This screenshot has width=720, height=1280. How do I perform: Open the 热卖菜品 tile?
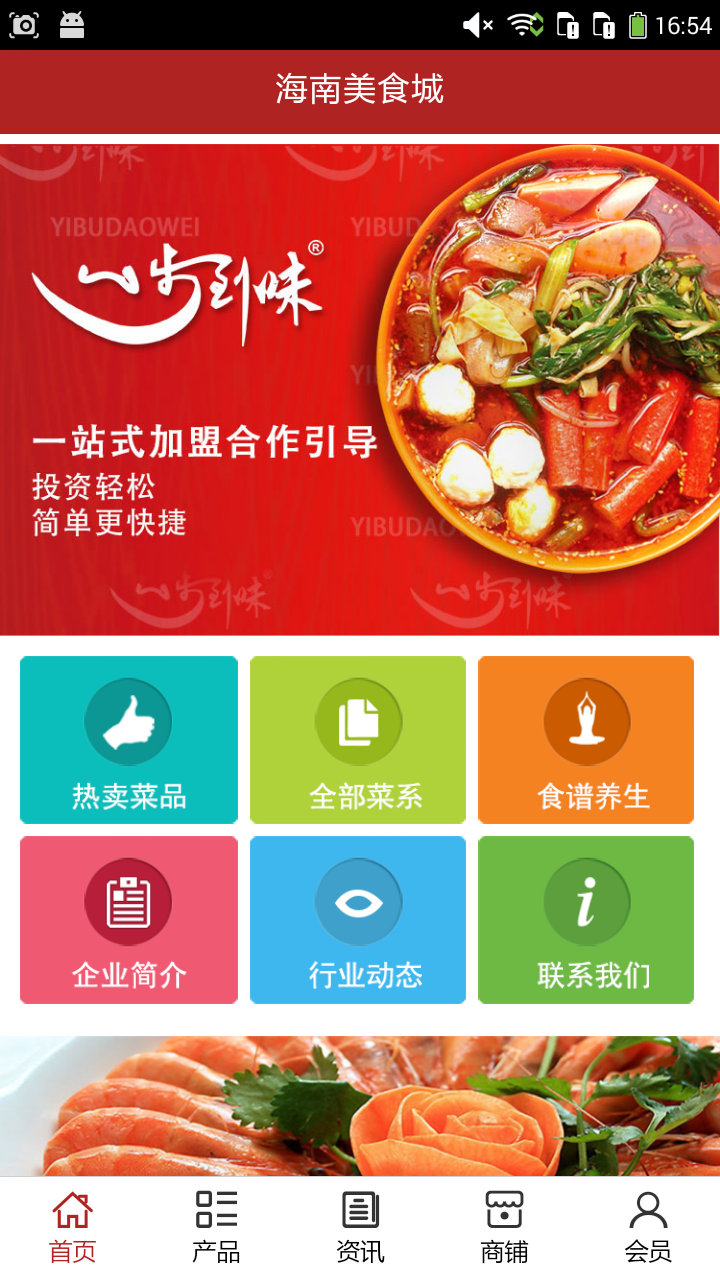pos(128,740)
